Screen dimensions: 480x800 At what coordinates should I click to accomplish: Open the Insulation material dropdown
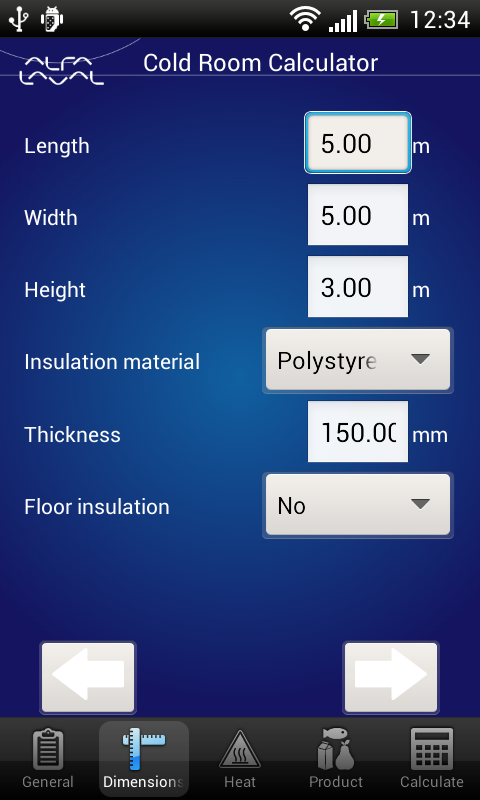point(358,361)
